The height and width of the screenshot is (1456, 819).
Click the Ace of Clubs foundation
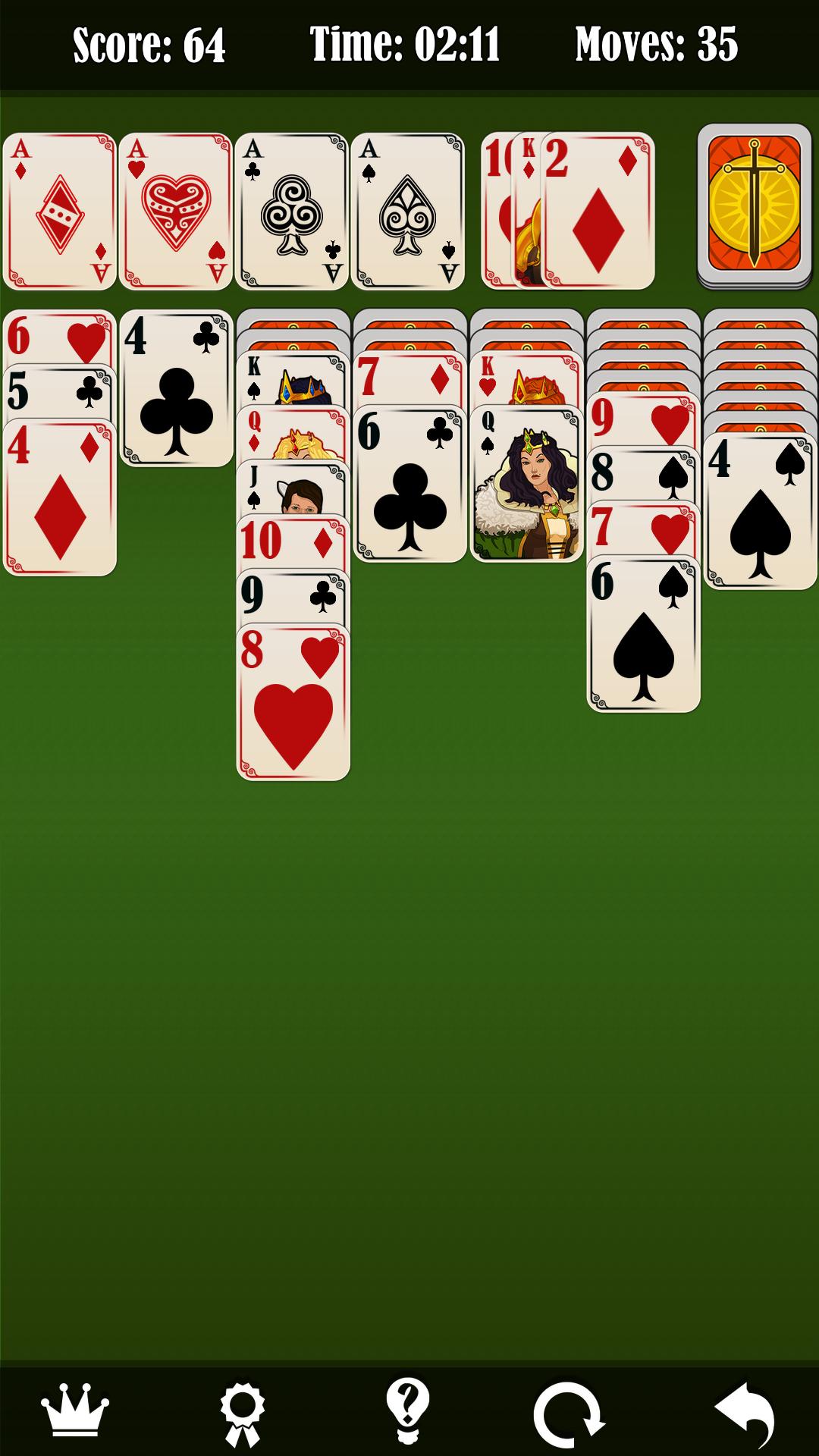[x=292, y=209]
